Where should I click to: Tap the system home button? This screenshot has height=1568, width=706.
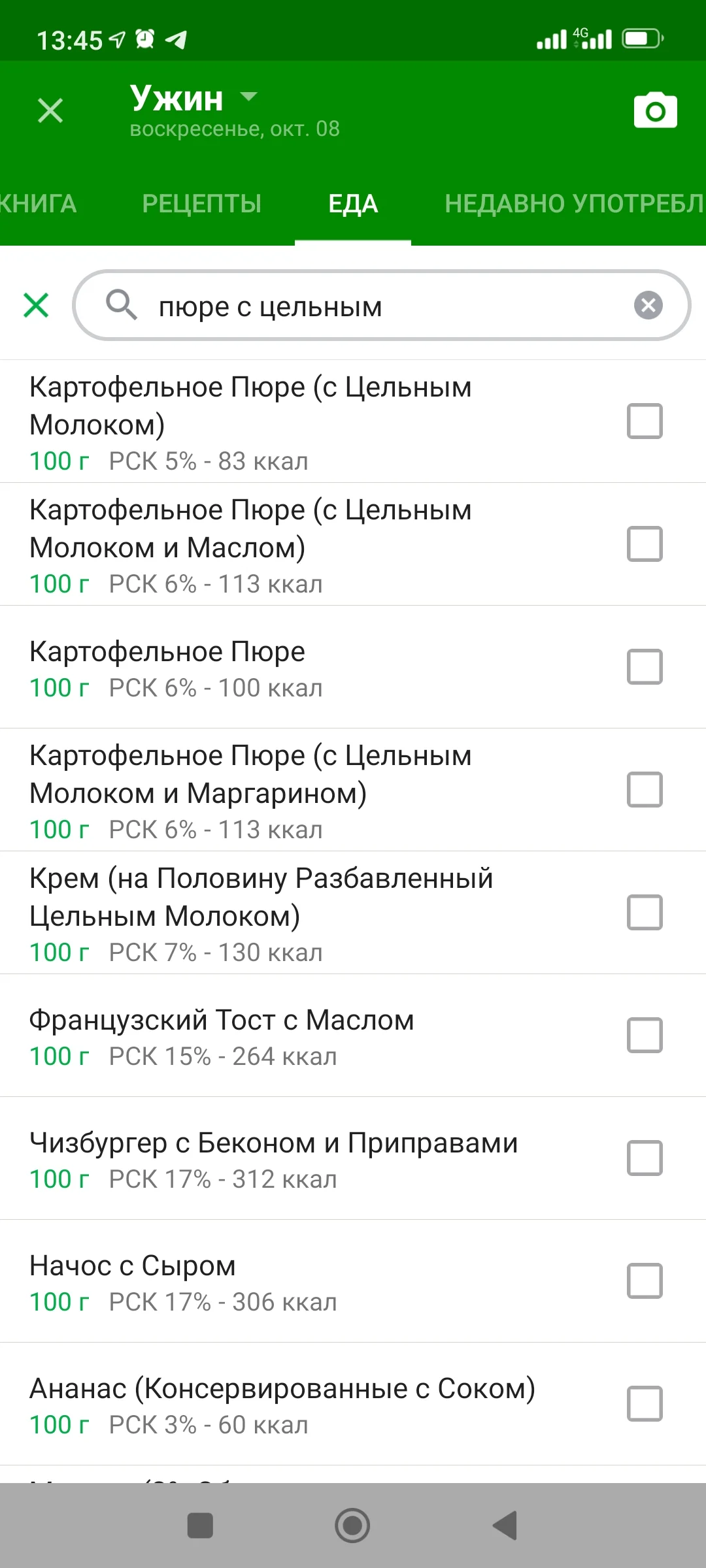click(x=352, y=1526)
